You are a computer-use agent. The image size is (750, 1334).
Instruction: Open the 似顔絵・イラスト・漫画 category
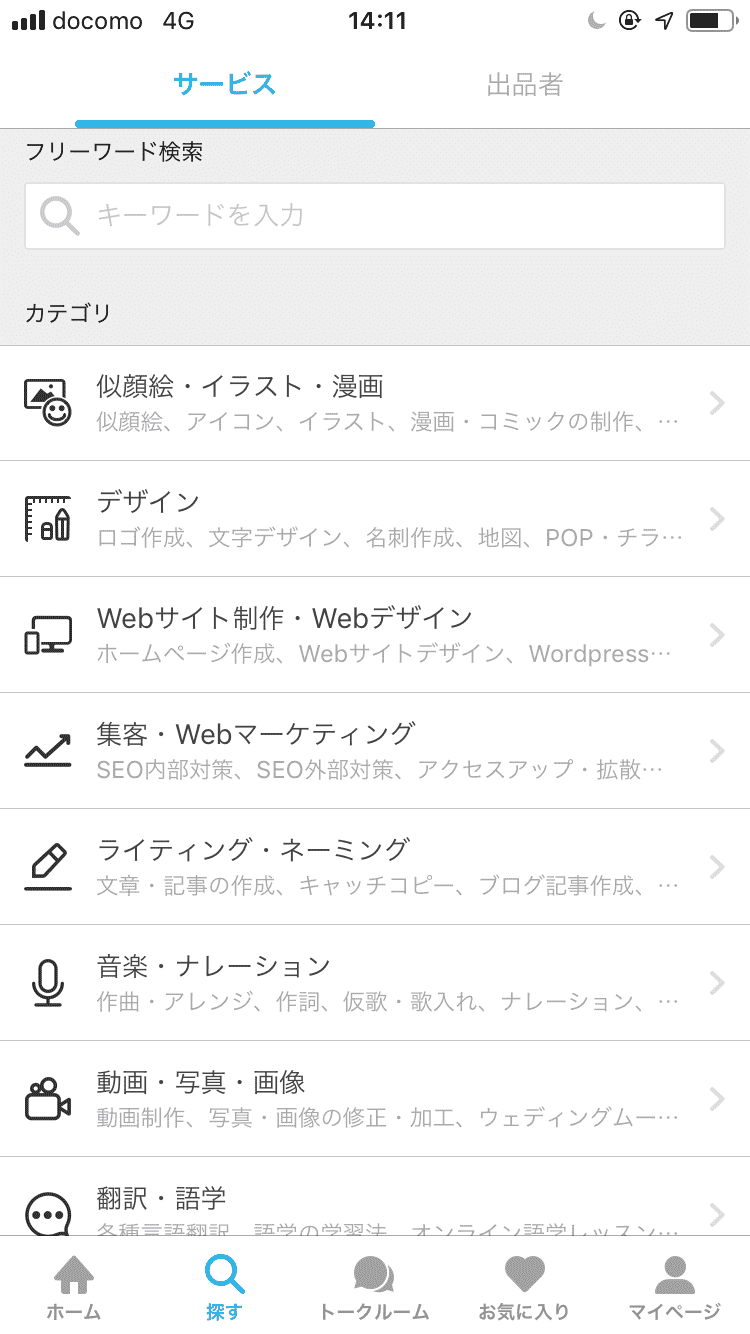tap(375, 403)
